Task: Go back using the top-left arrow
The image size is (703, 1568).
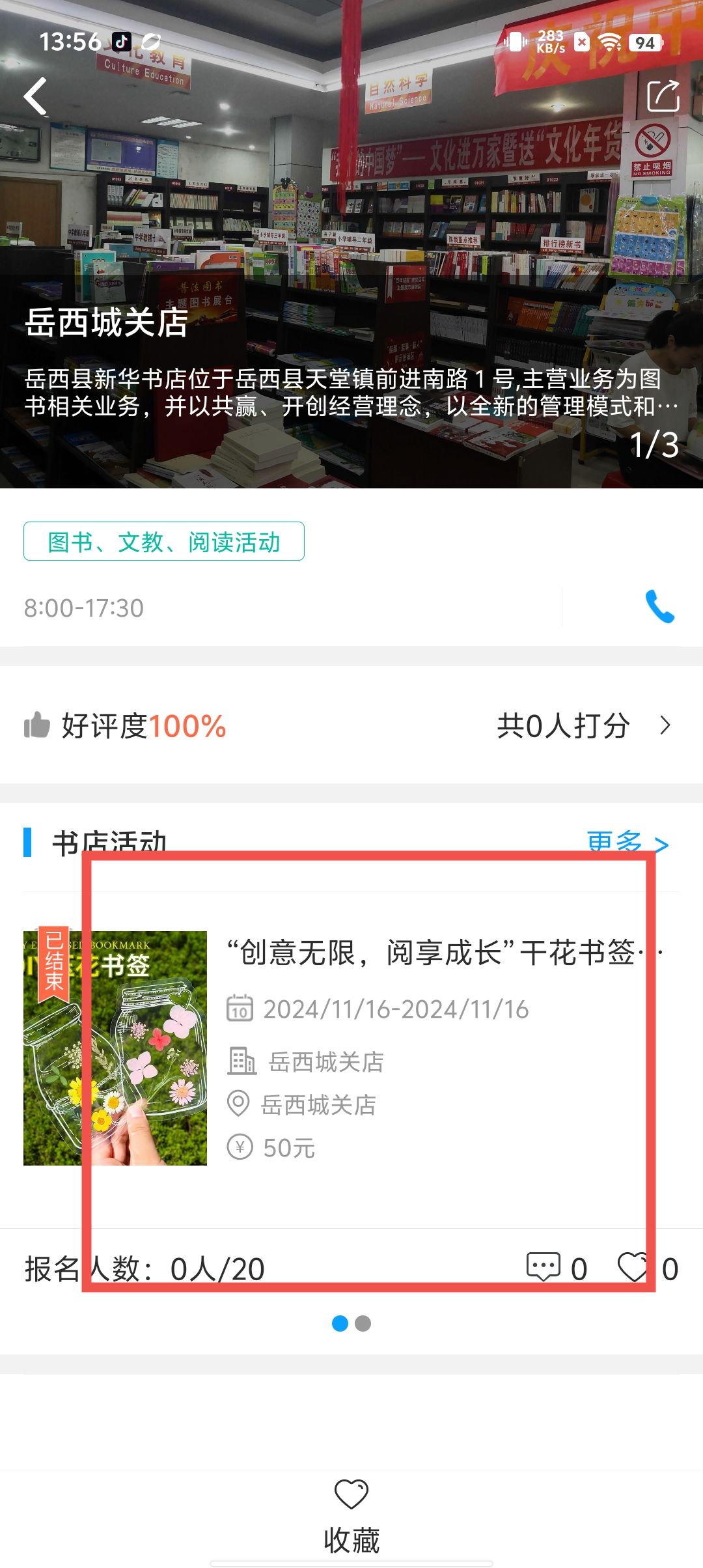Action: (36, 96)
